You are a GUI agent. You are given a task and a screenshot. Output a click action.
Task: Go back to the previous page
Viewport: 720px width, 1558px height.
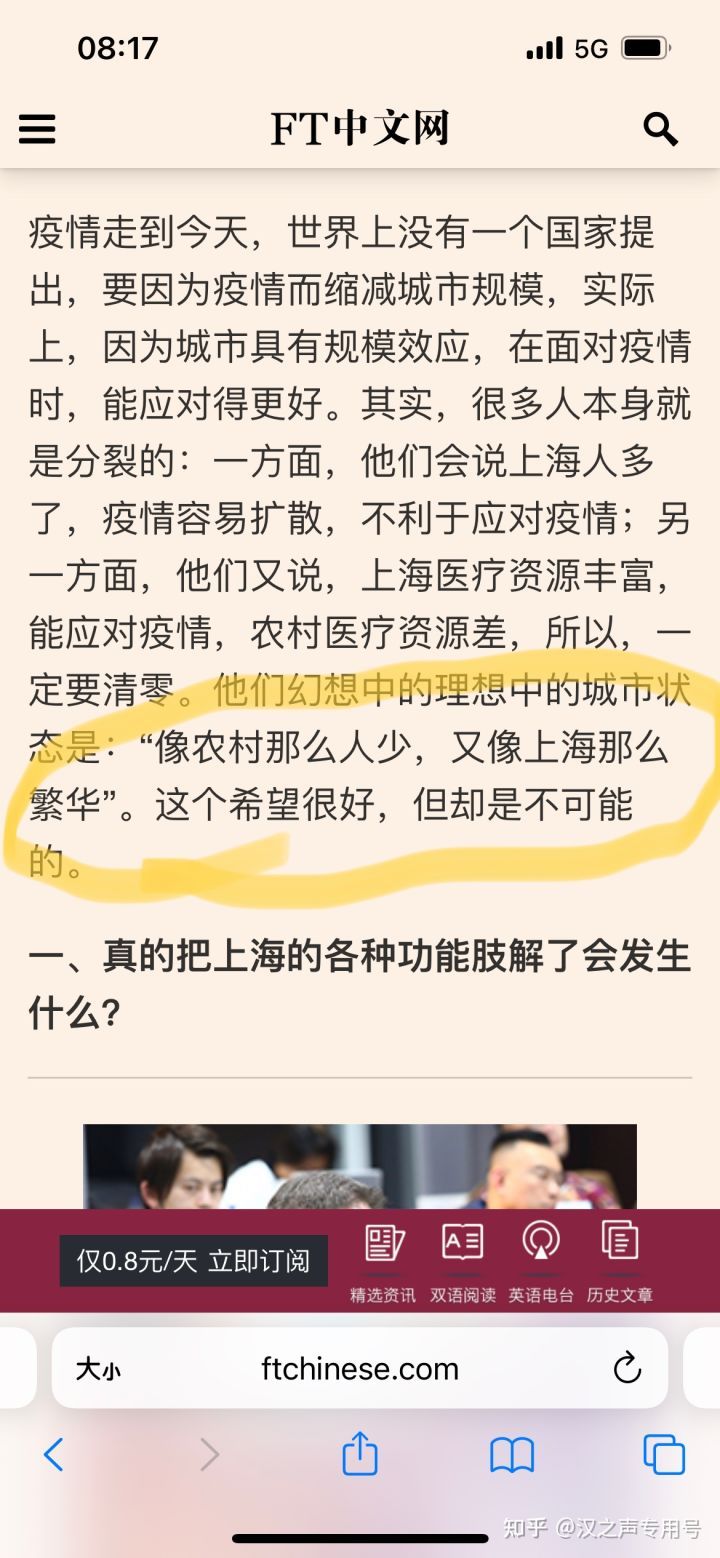tap(53, 1455)
